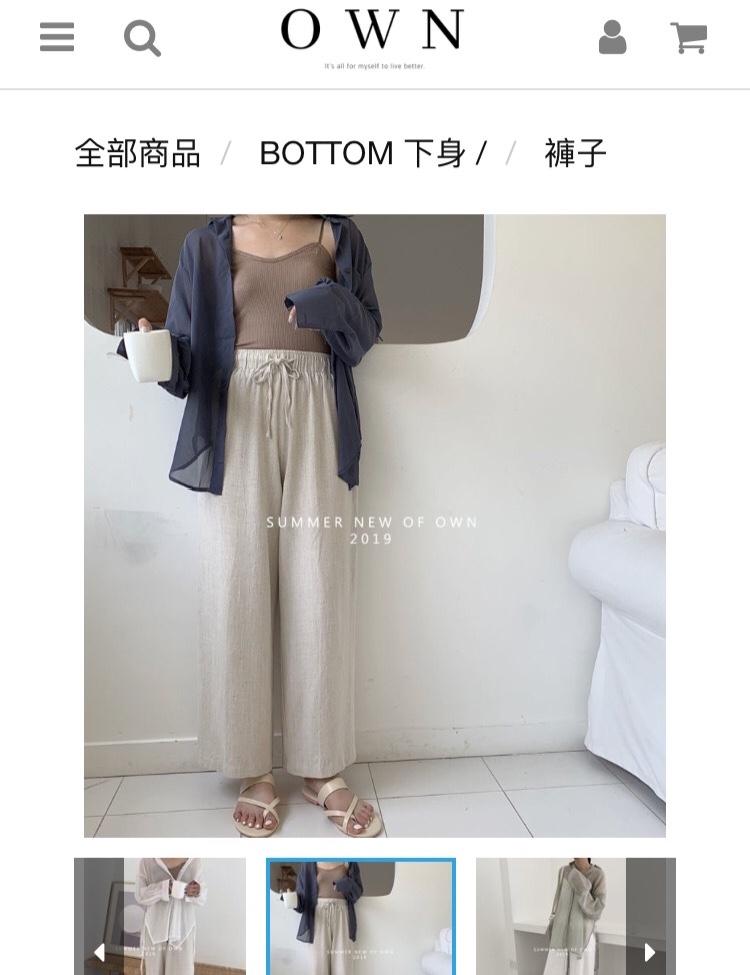The image size is (750, 975).
Task: Open the search magnifier
Action: [x=142, y=39]
